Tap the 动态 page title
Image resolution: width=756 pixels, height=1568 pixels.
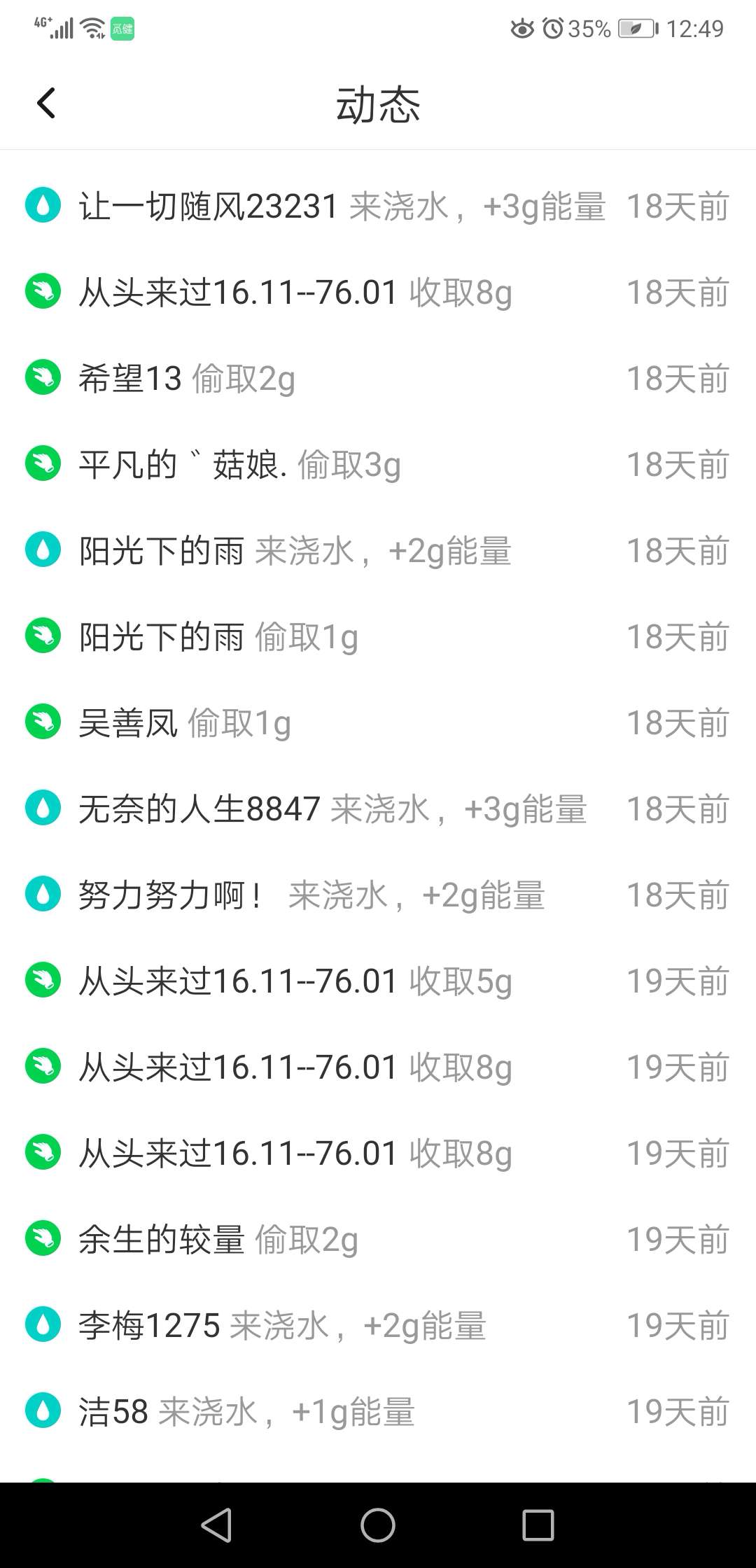[378, 105]
